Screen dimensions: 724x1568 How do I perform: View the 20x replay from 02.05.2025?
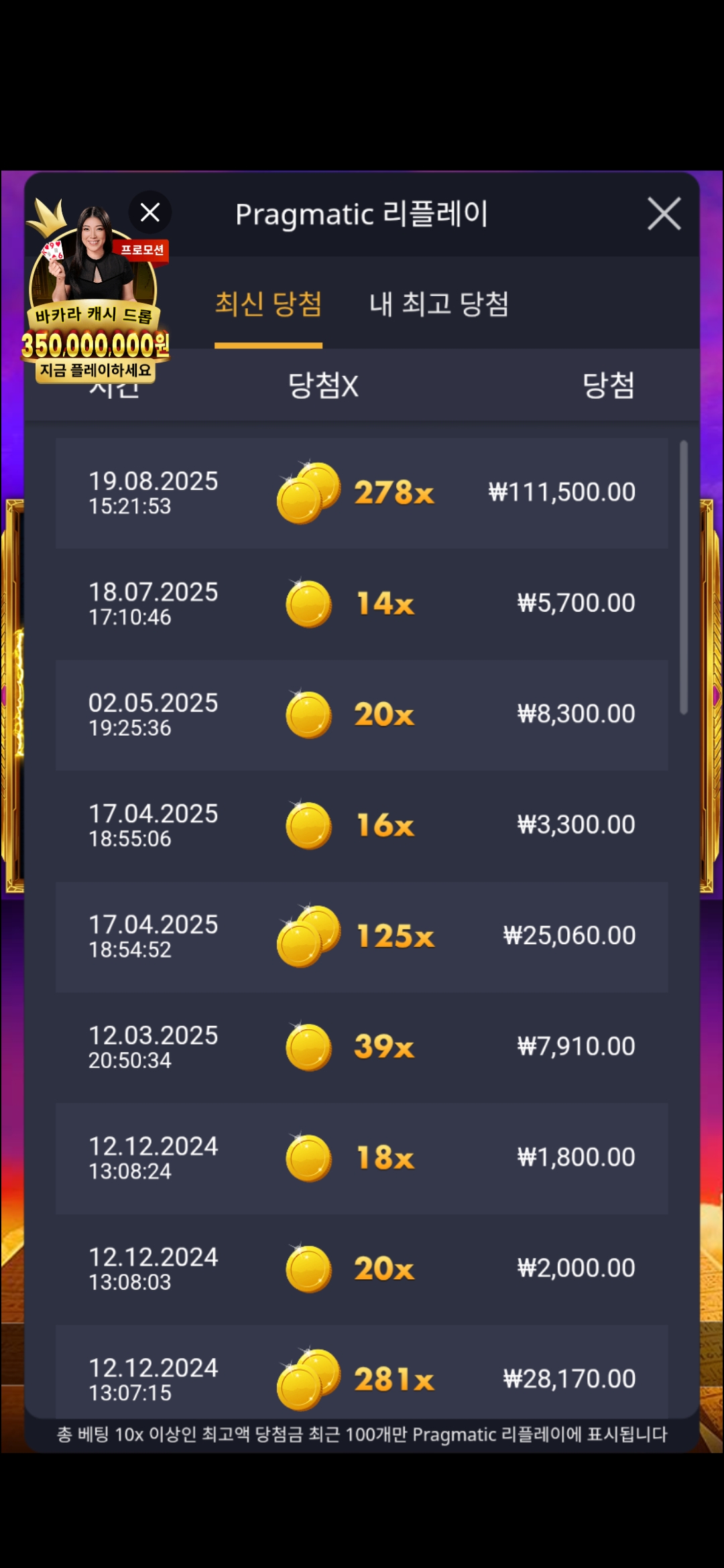click(x=361, y=714)
